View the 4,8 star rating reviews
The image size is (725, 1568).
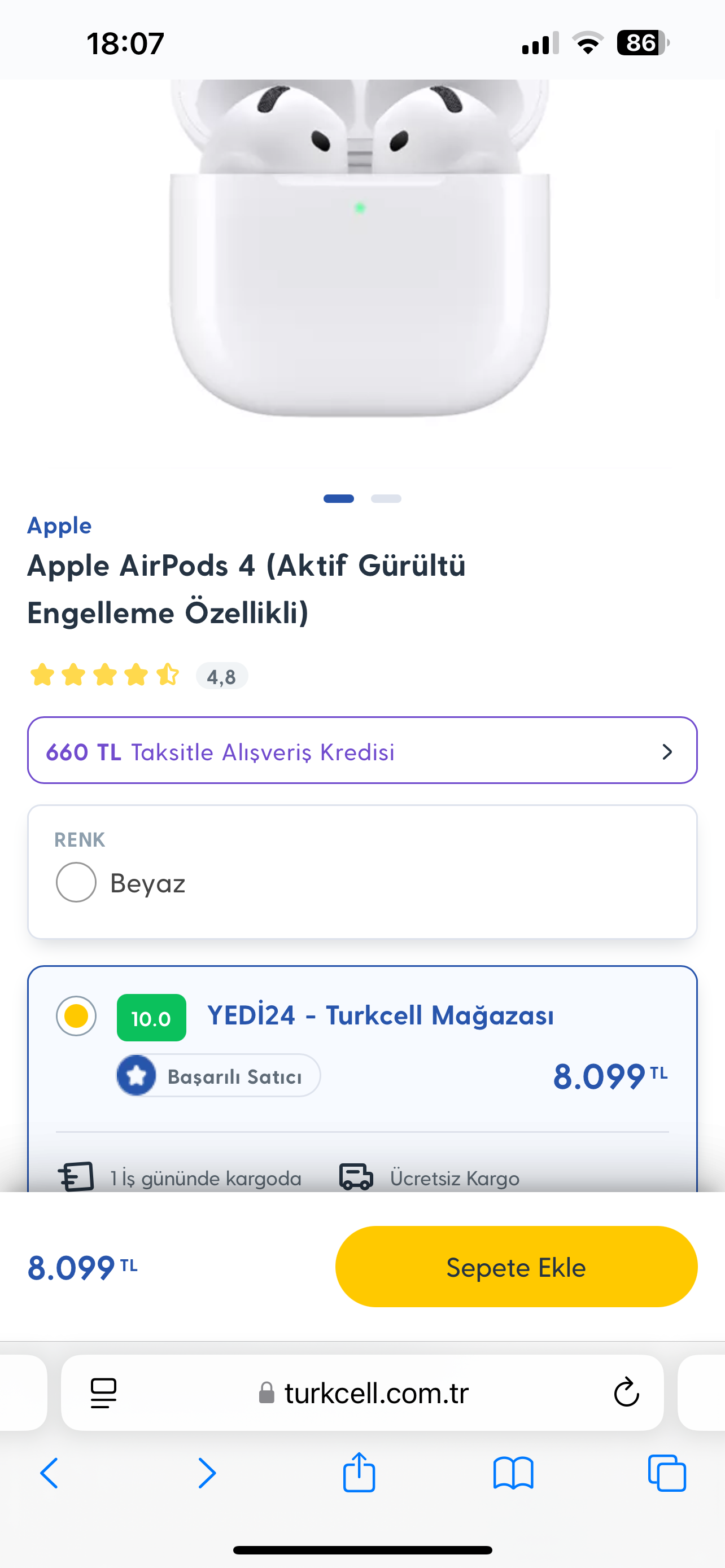pyautogui.click(x=221, y=676)
